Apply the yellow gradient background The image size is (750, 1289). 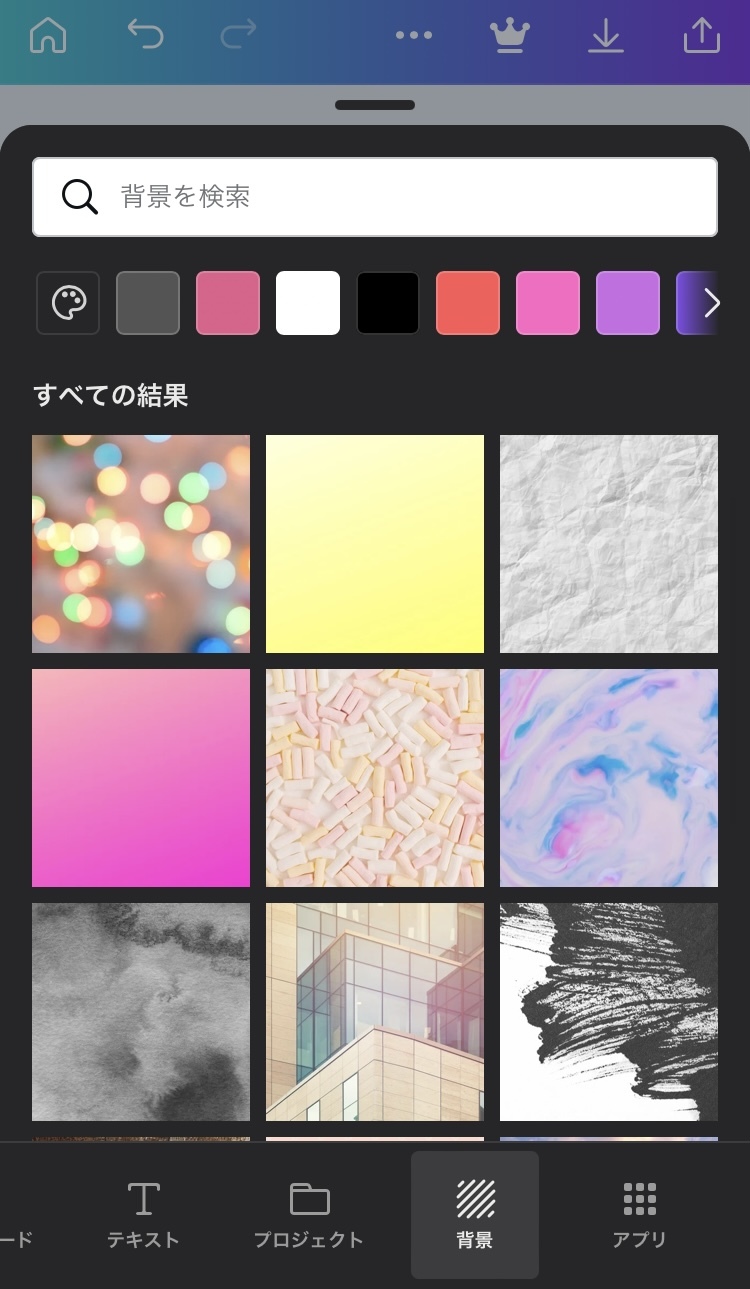click(x=375, y=544)
